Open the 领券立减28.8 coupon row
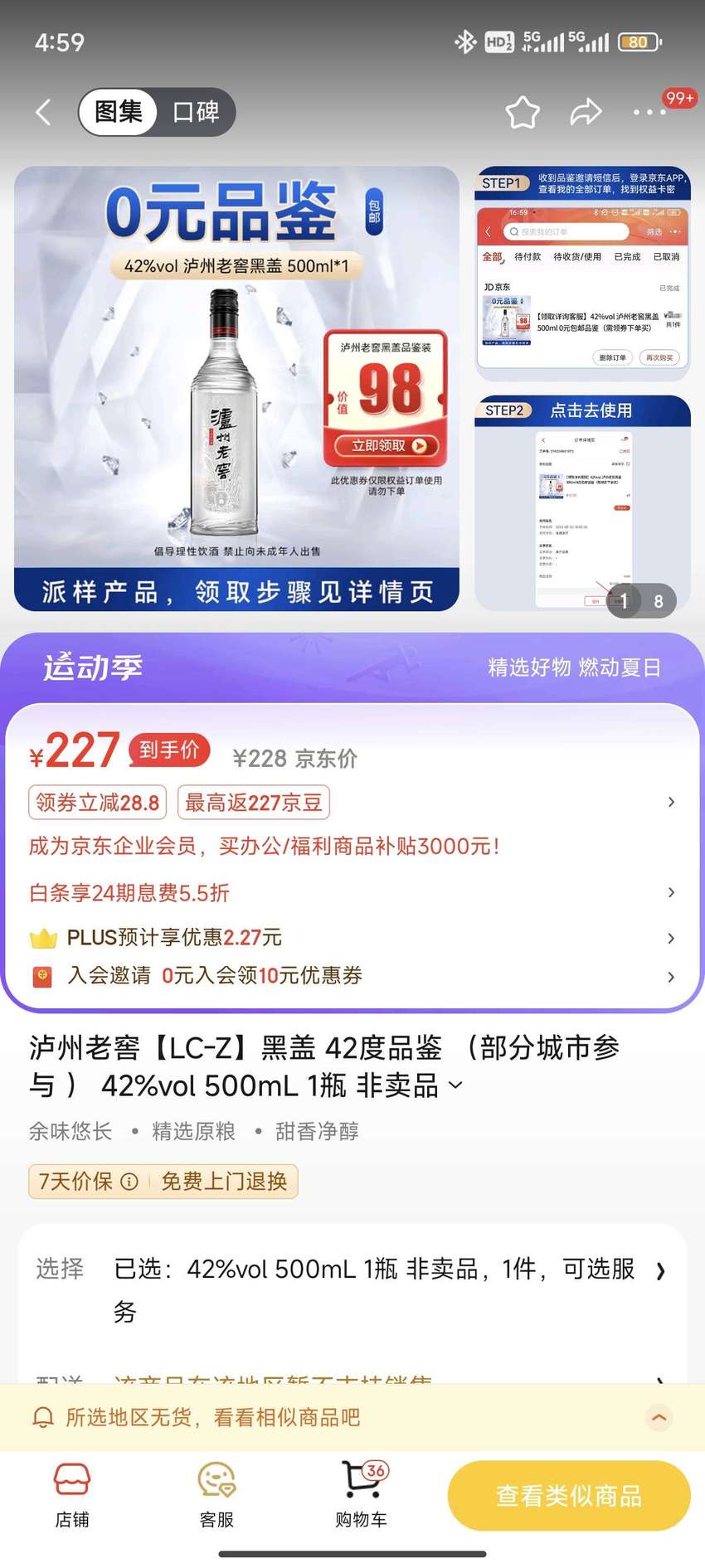The width and height of the screenshot is (705, 1568). (x=352, y=802)
